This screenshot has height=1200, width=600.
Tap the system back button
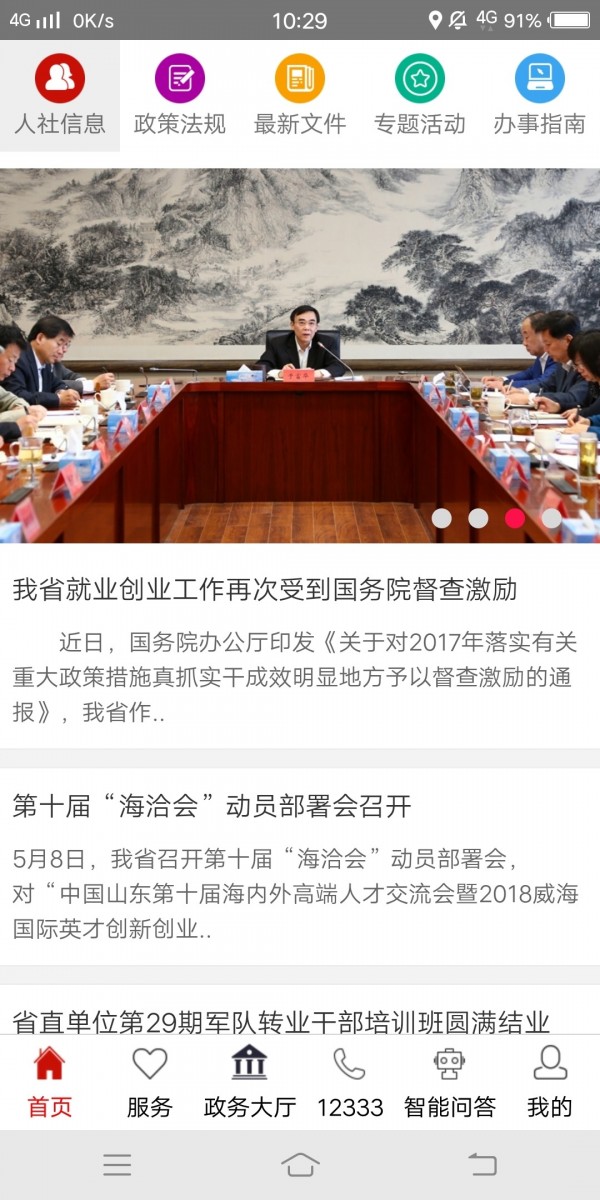482,1164
